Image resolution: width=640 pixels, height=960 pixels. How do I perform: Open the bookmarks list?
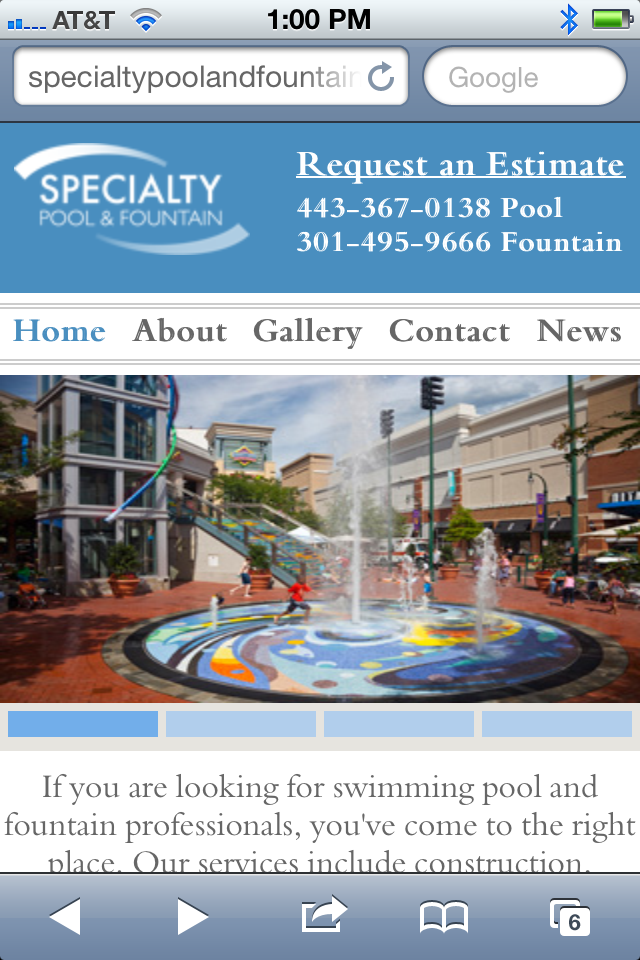click(444, 916)
